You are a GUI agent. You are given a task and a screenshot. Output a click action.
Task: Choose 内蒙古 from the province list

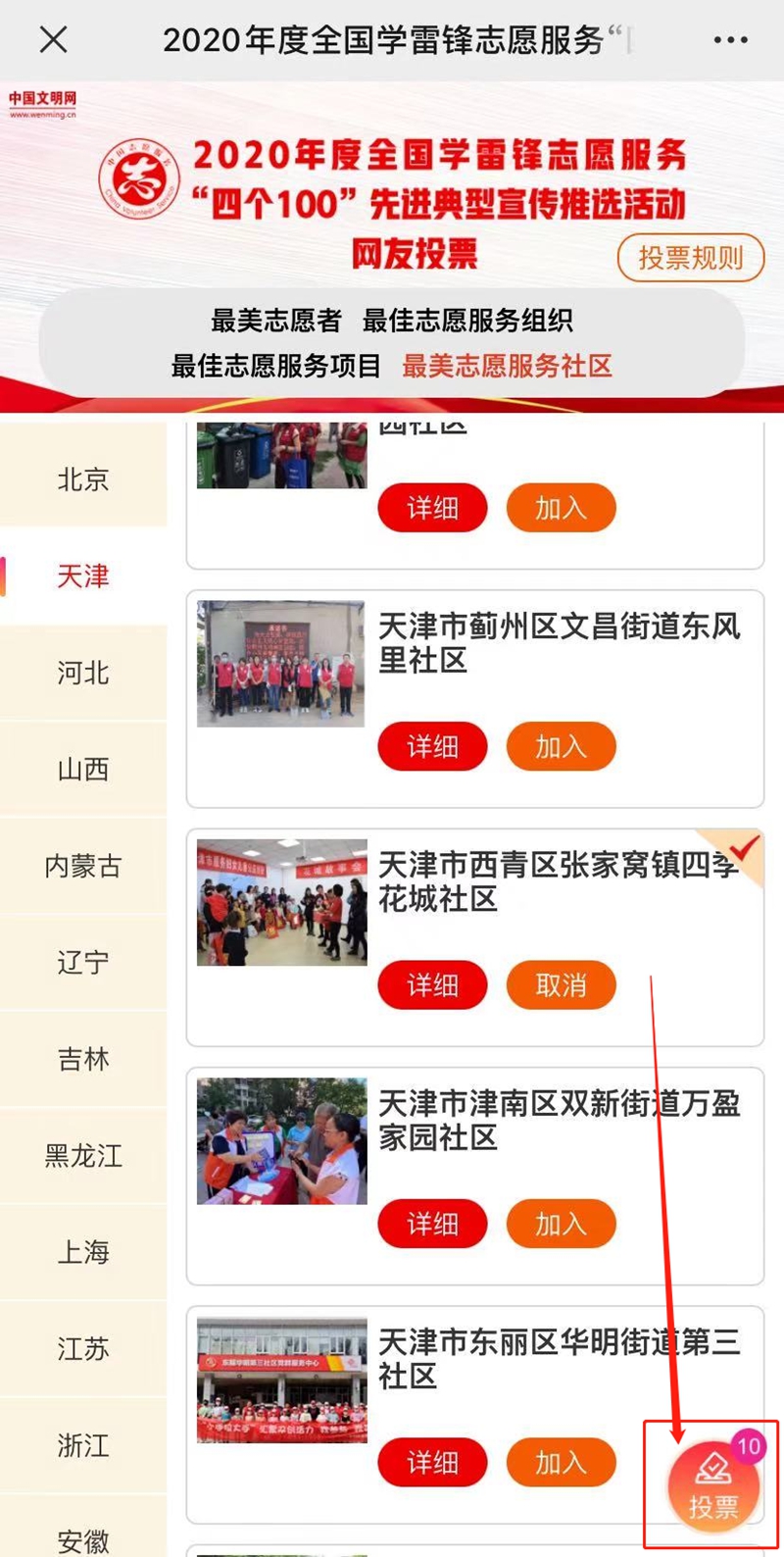83,866
